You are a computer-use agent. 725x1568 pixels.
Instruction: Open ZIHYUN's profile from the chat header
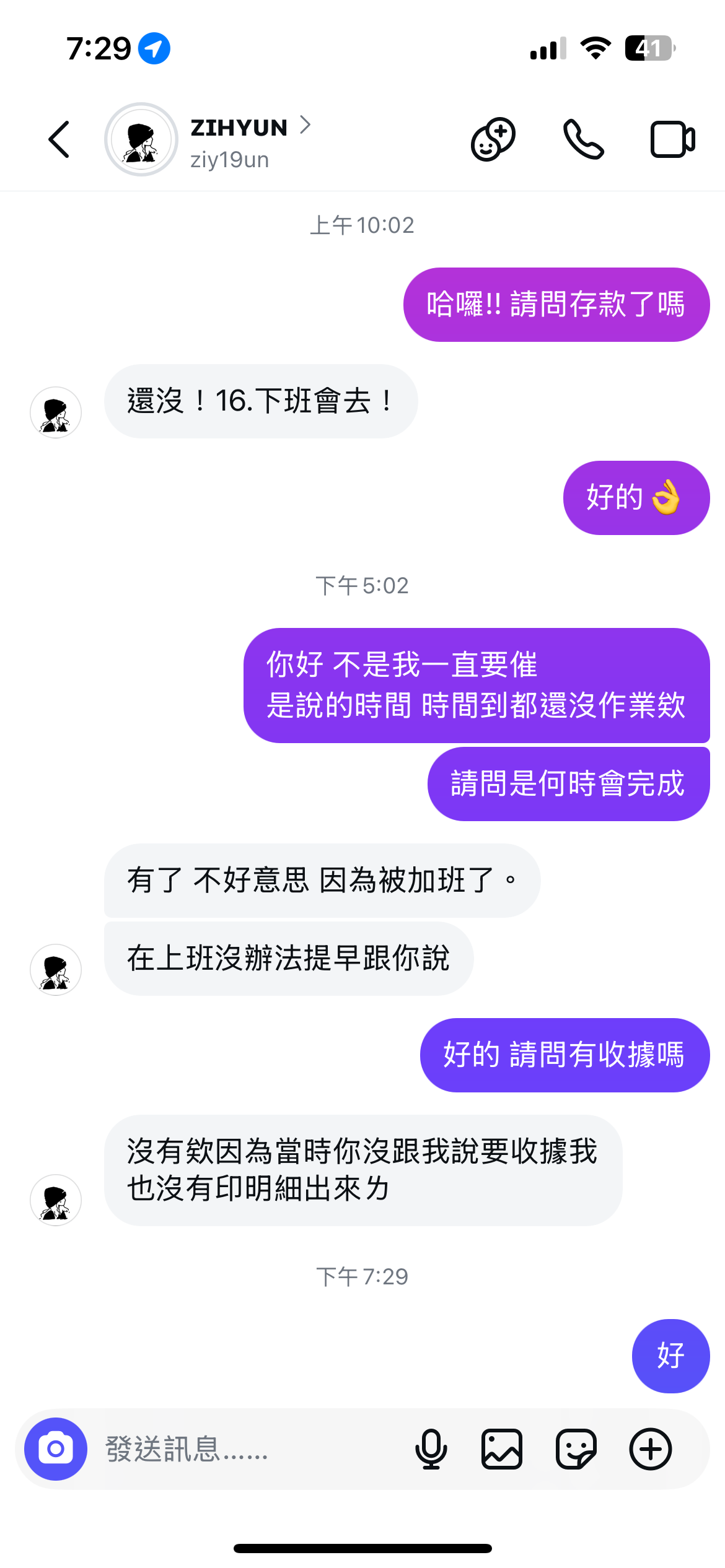point(239,128)
